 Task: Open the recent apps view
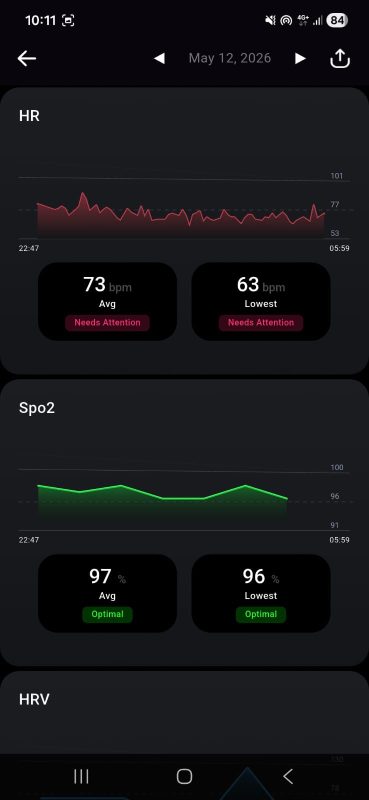click(x=81, y=777)
